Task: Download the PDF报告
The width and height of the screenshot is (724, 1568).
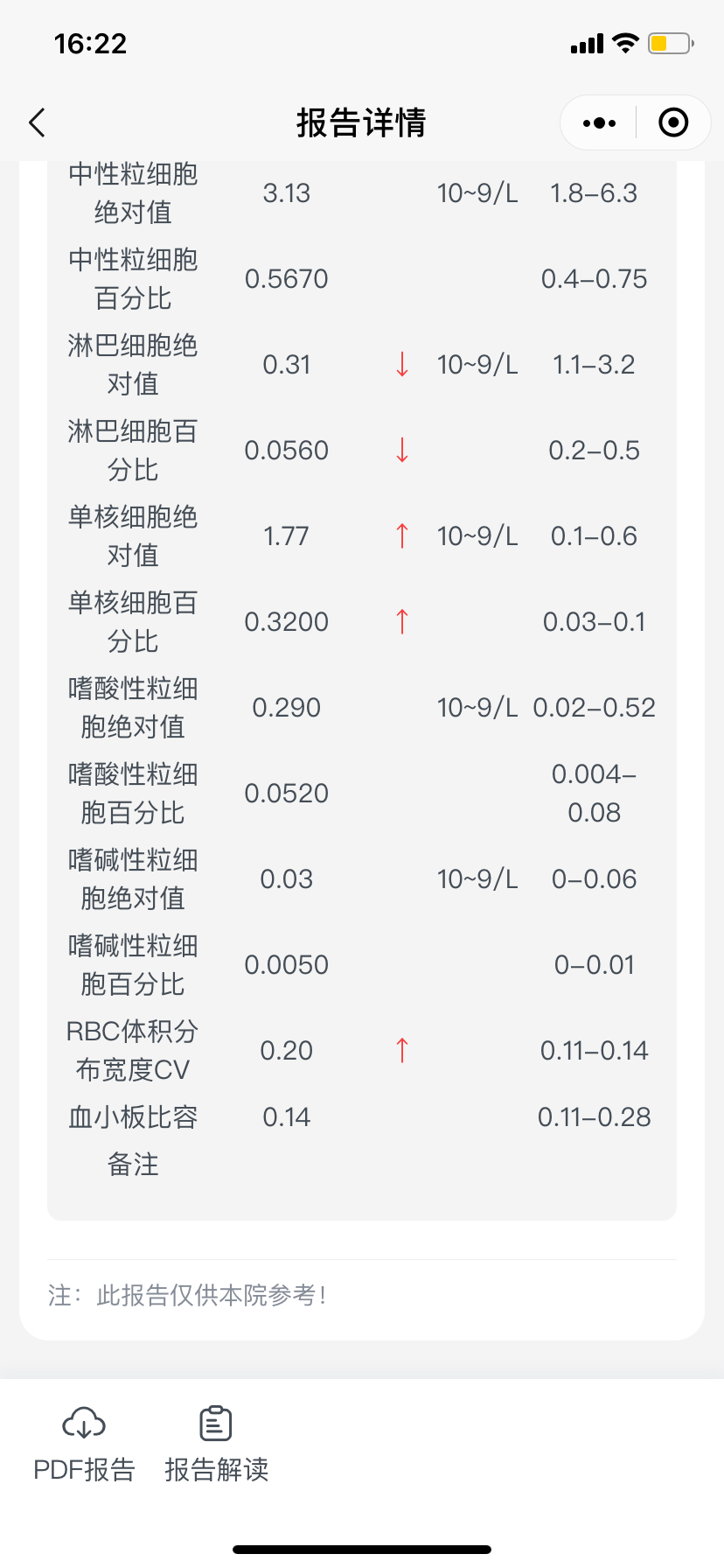Action: tap(84, 1445)
